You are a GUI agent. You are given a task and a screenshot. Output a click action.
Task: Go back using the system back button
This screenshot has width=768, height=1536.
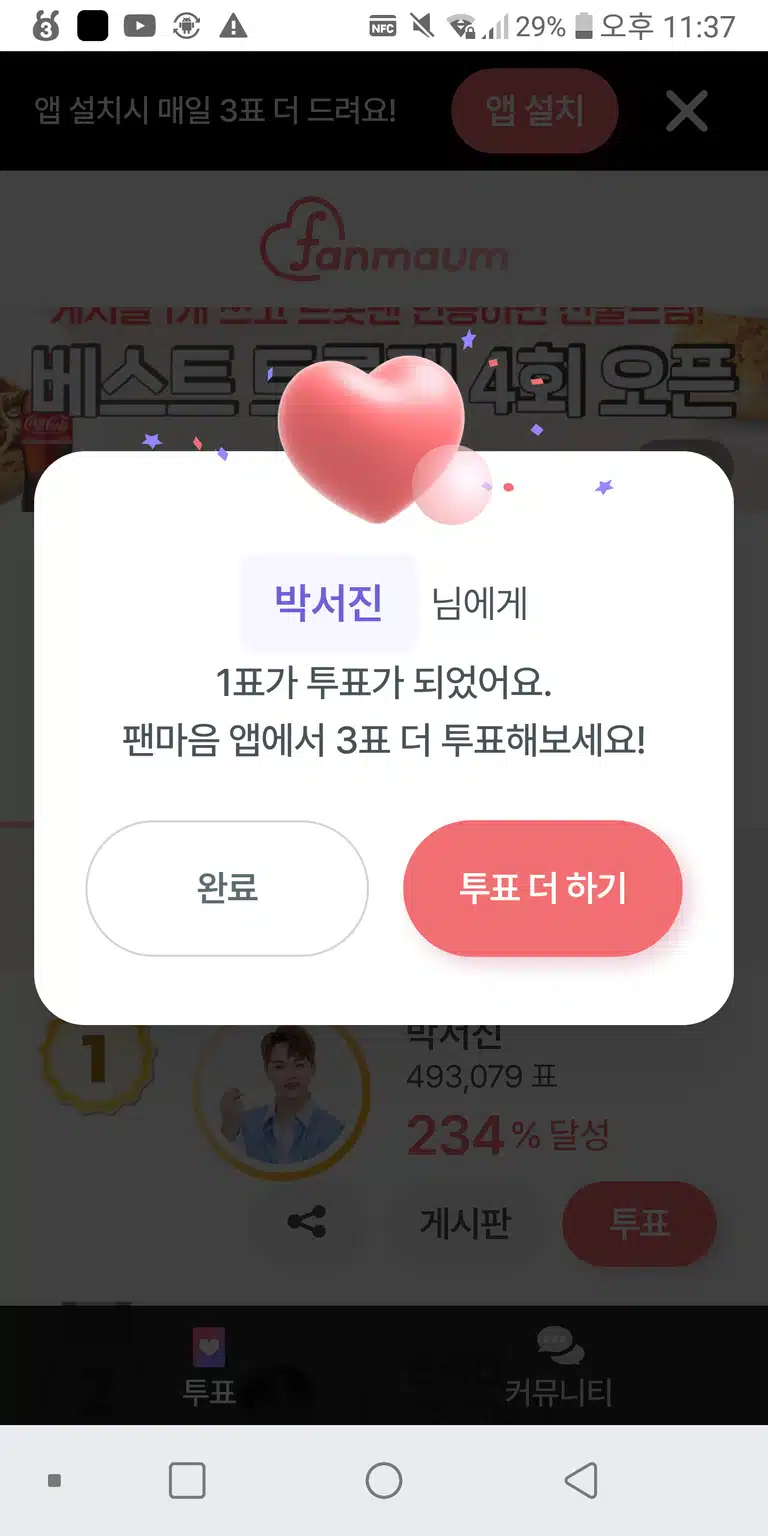(x=581, y=1480)
